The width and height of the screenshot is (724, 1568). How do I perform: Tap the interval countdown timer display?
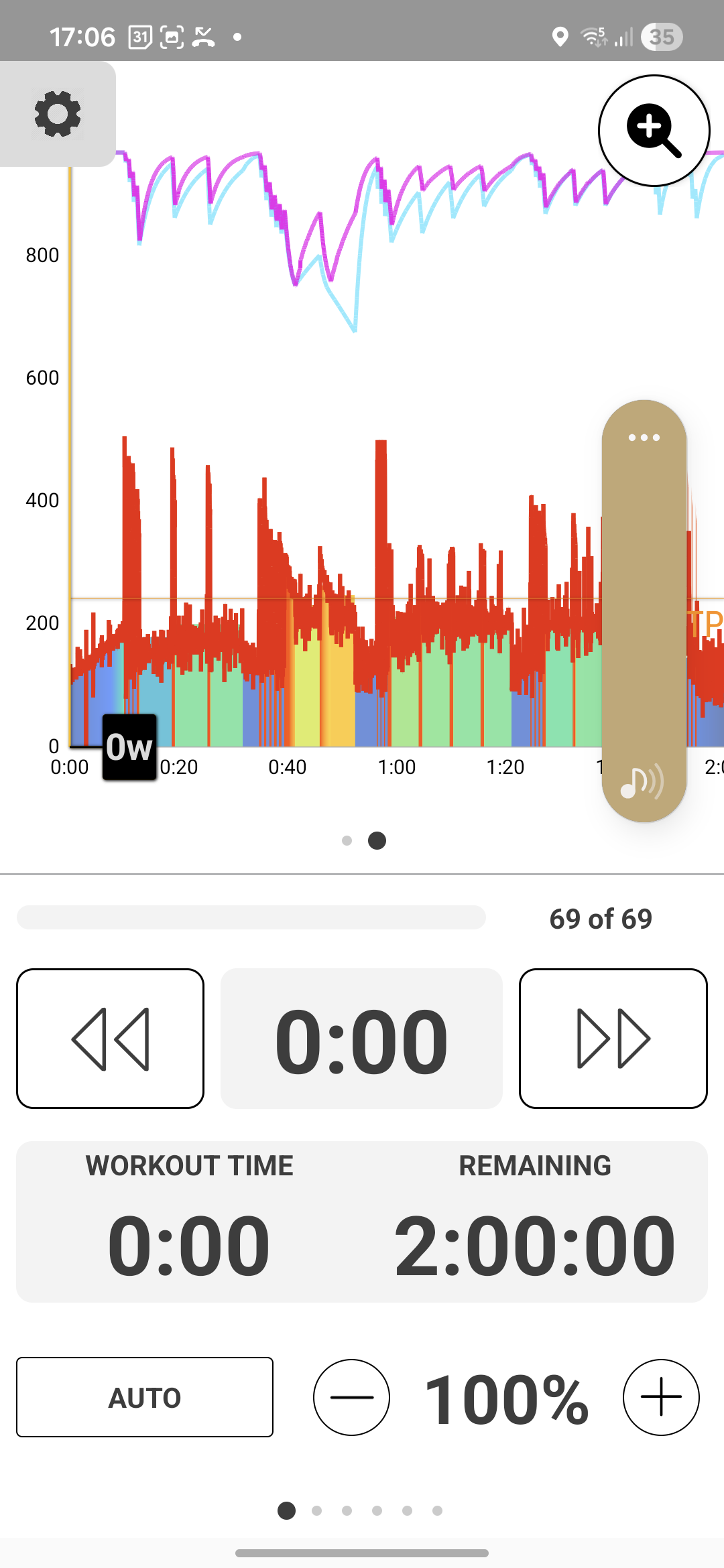(361, 1039)
